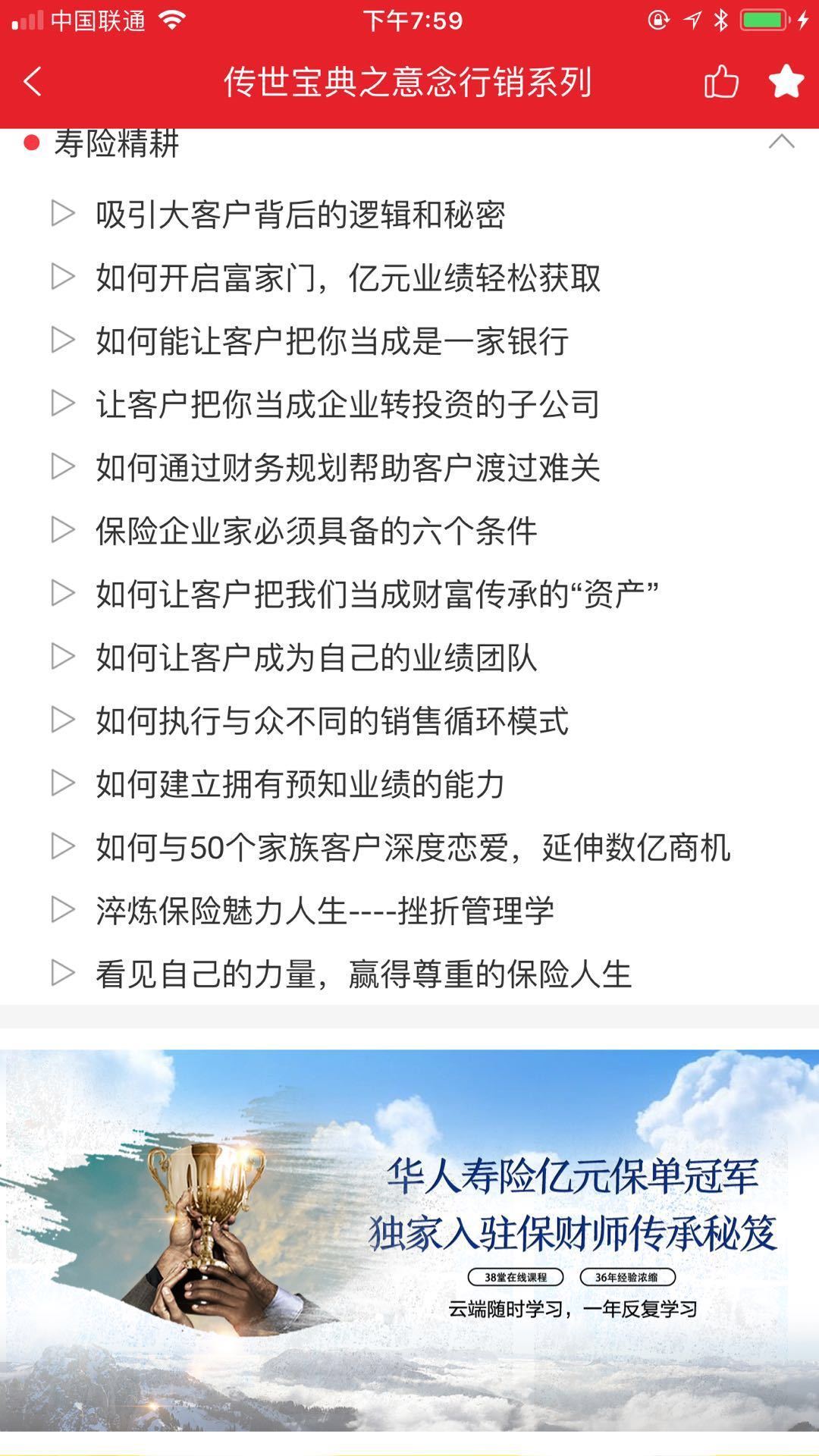
Task: Toggle the favorite star for this course
Action: [786, 82]
